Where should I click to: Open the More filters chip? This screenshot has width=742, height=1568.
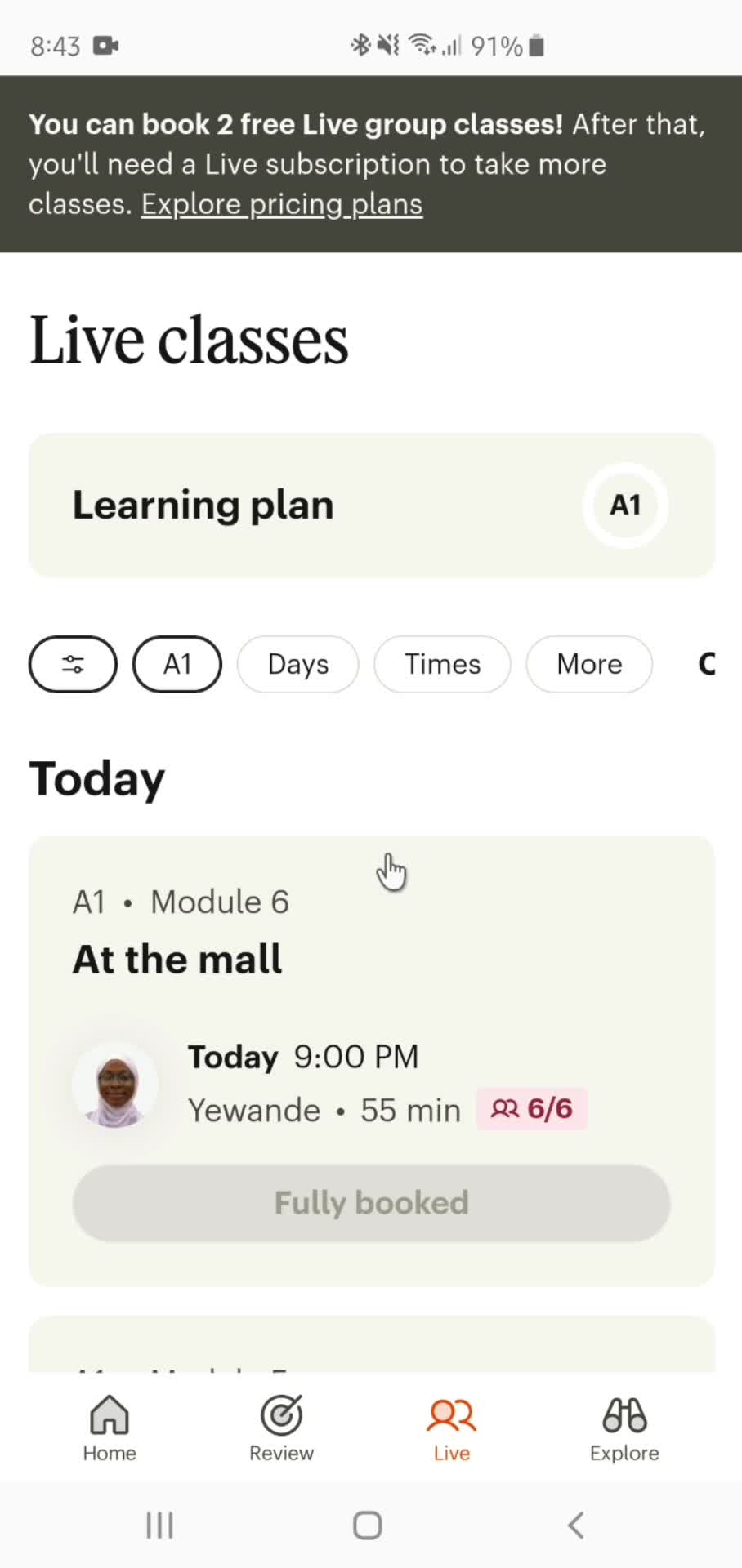(x=588, y=664)
